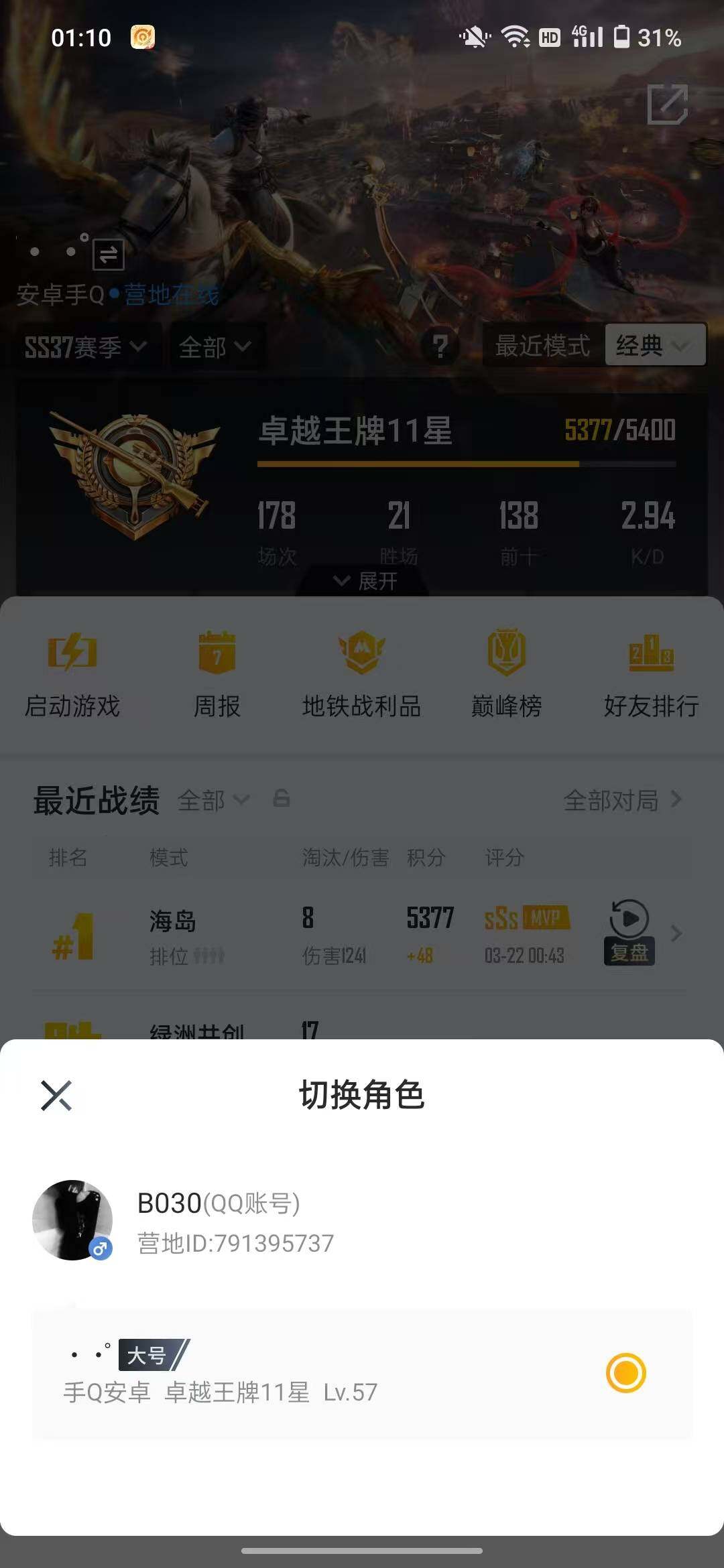Close the 切换角色 dialog

[57, 1097]
